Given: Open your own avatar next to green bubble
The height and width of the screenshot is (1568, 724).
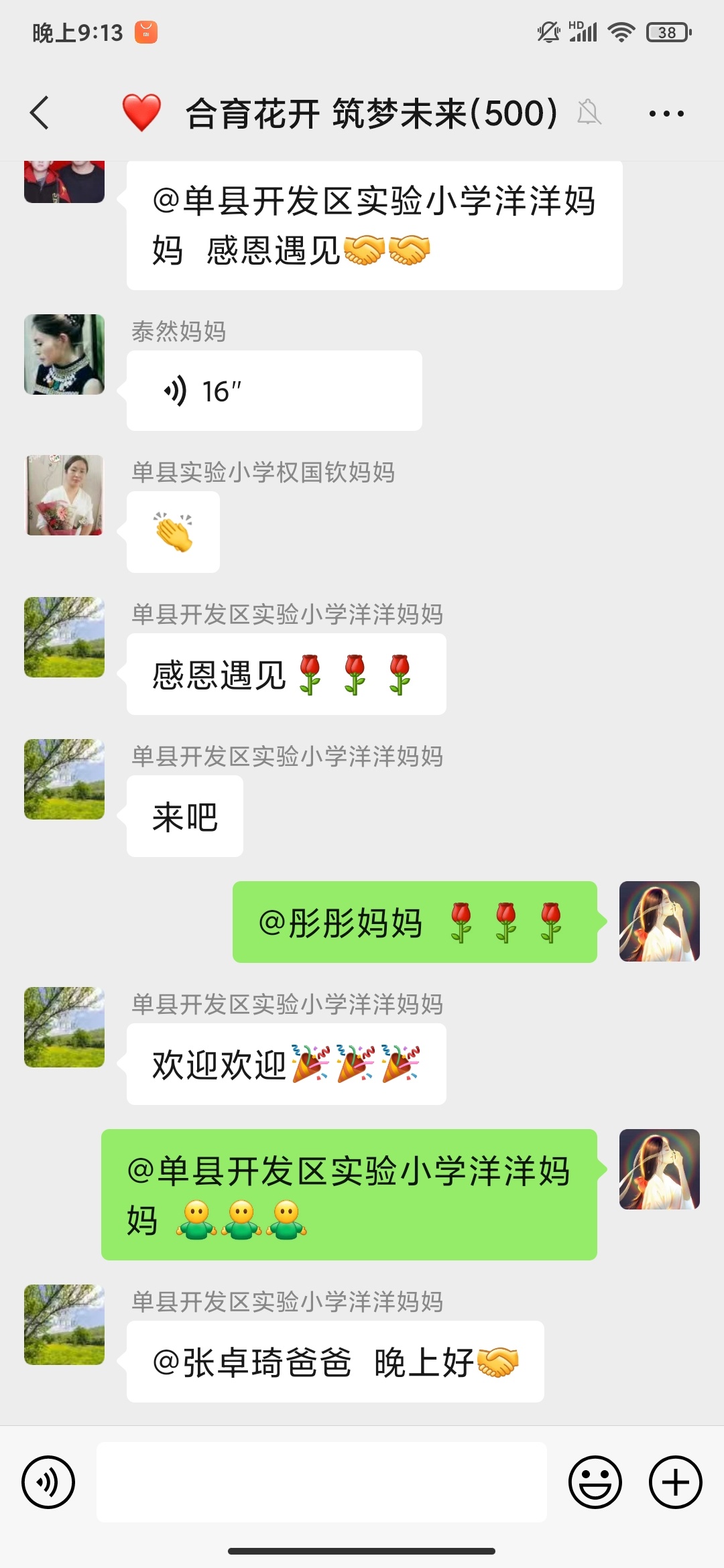Looking at the screenshot, I should coord(660,921).
